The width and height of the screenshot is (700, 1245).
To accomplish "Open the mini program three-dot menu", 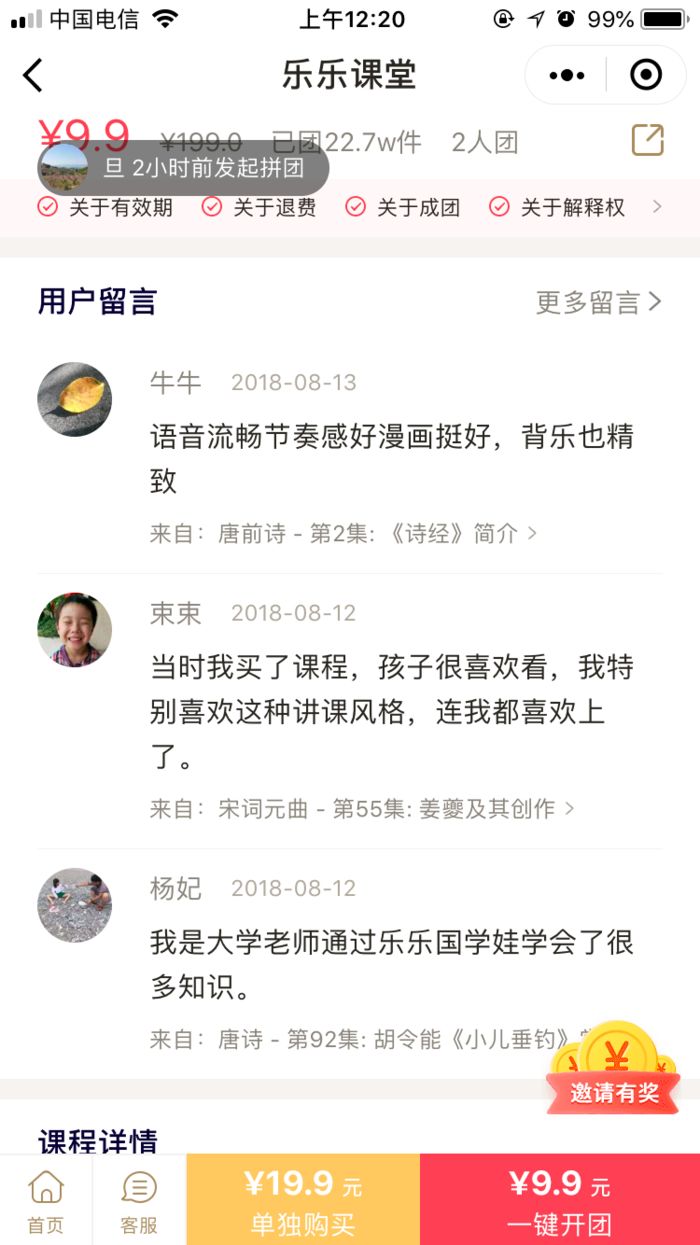I will [x=567, y=75].
